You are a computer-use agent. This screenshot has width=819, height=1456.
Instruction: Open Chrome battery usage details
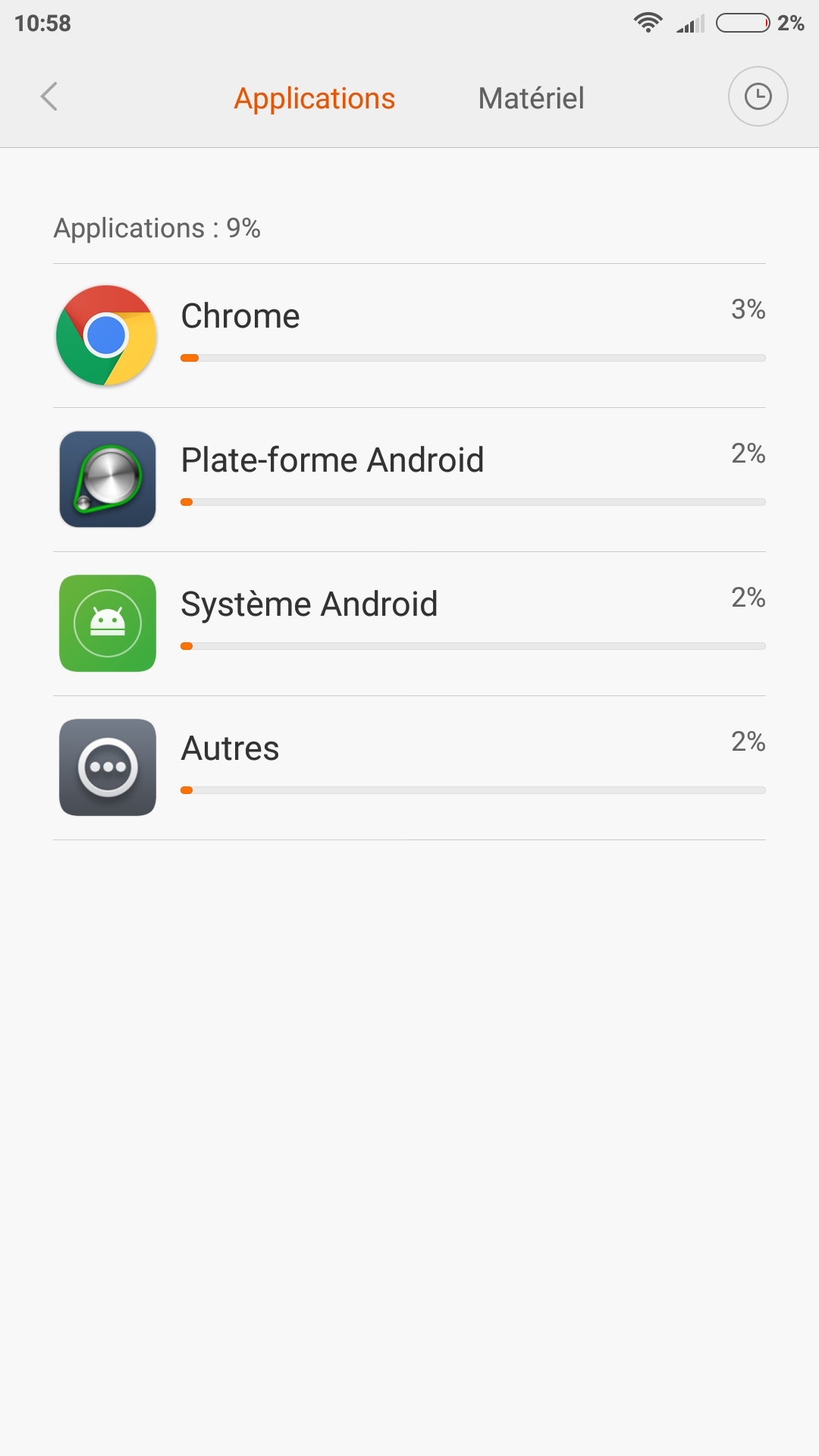(x=409, y=335)
